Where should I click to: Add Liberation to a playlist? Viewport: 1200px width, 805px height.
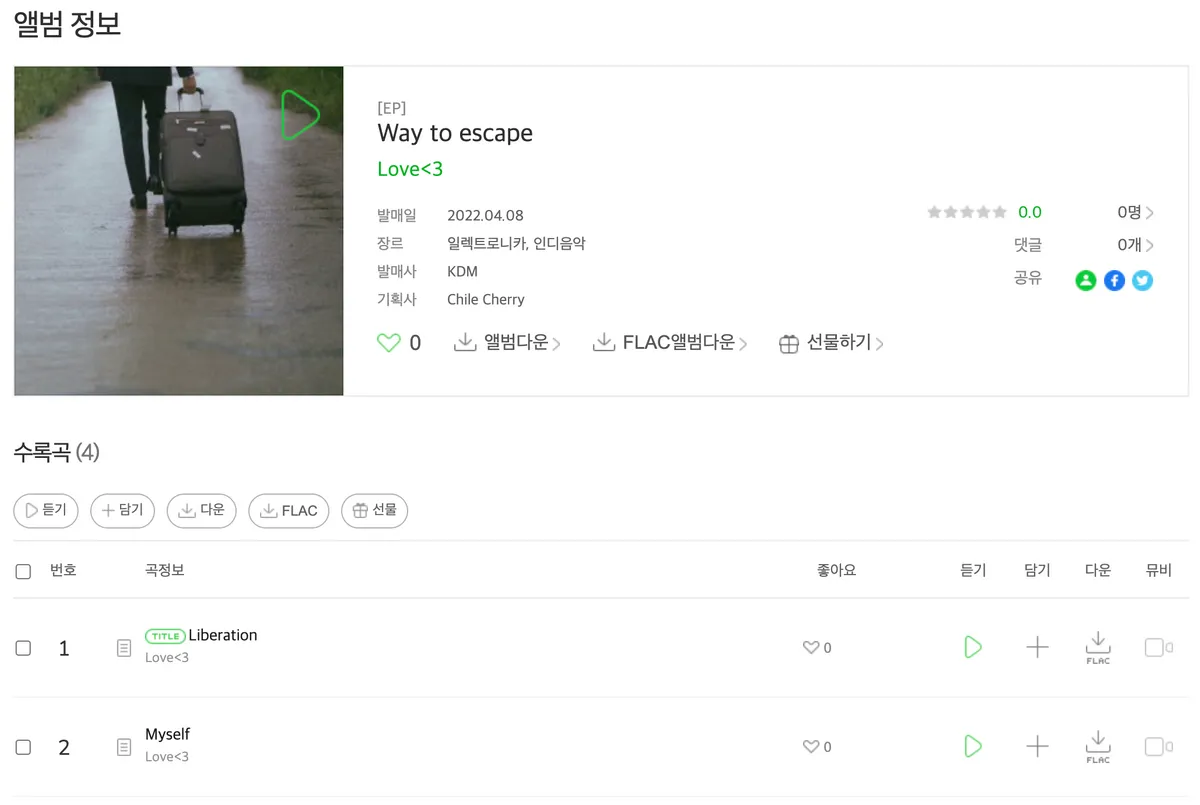click(1037, 647)
